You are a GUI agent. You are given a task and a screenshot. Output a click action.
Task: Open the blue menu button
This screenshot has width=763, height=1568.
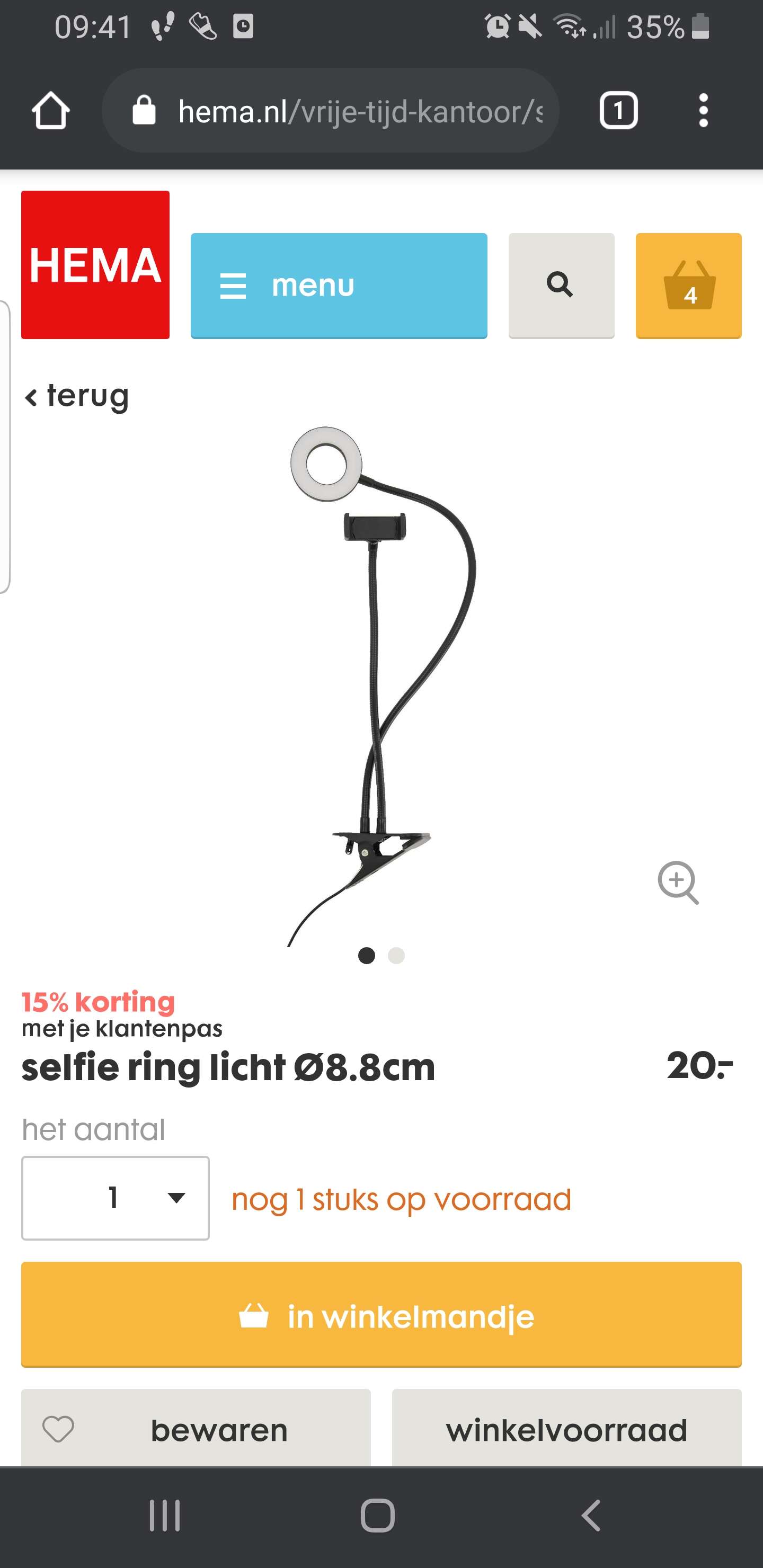(x=339, y=286)
